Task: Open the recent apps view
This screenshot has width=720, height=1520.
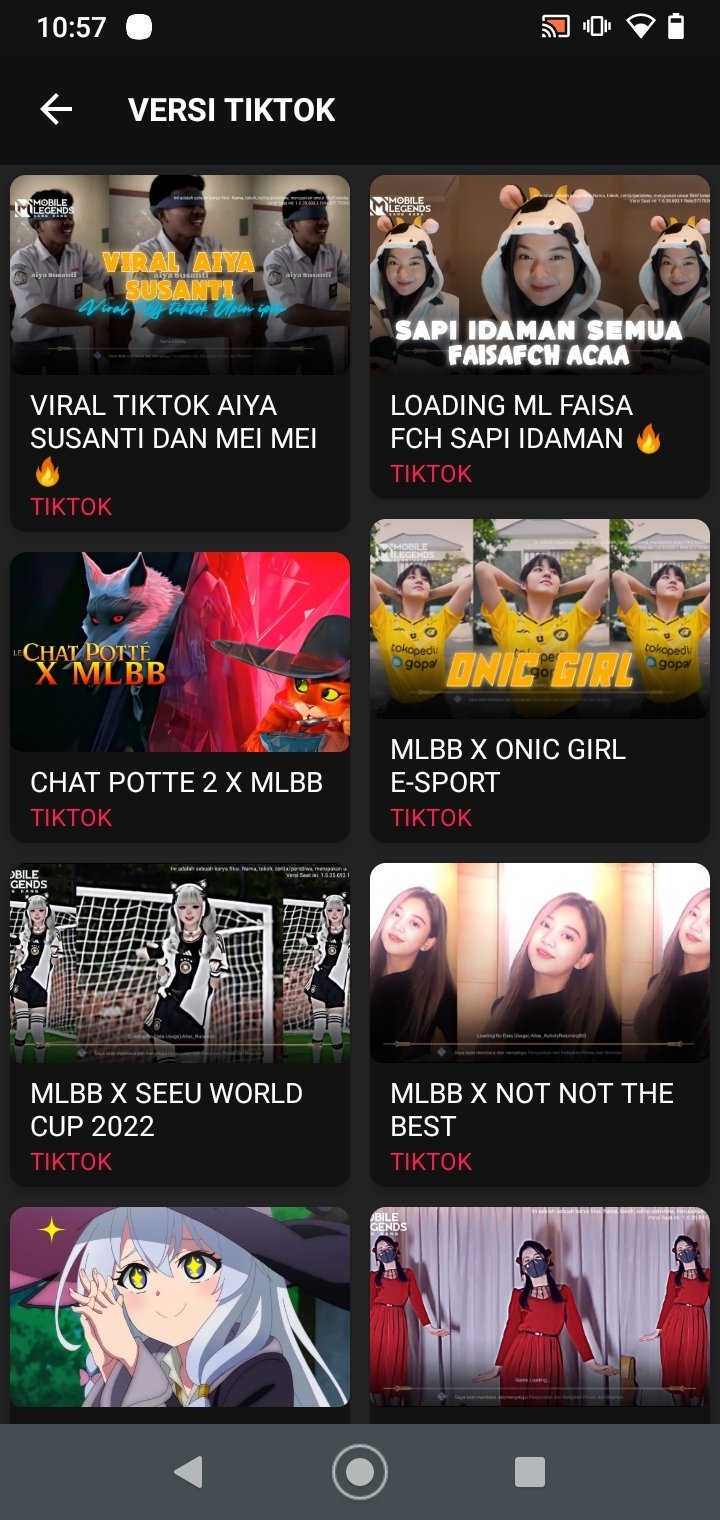Action: tap(529, 1471)
